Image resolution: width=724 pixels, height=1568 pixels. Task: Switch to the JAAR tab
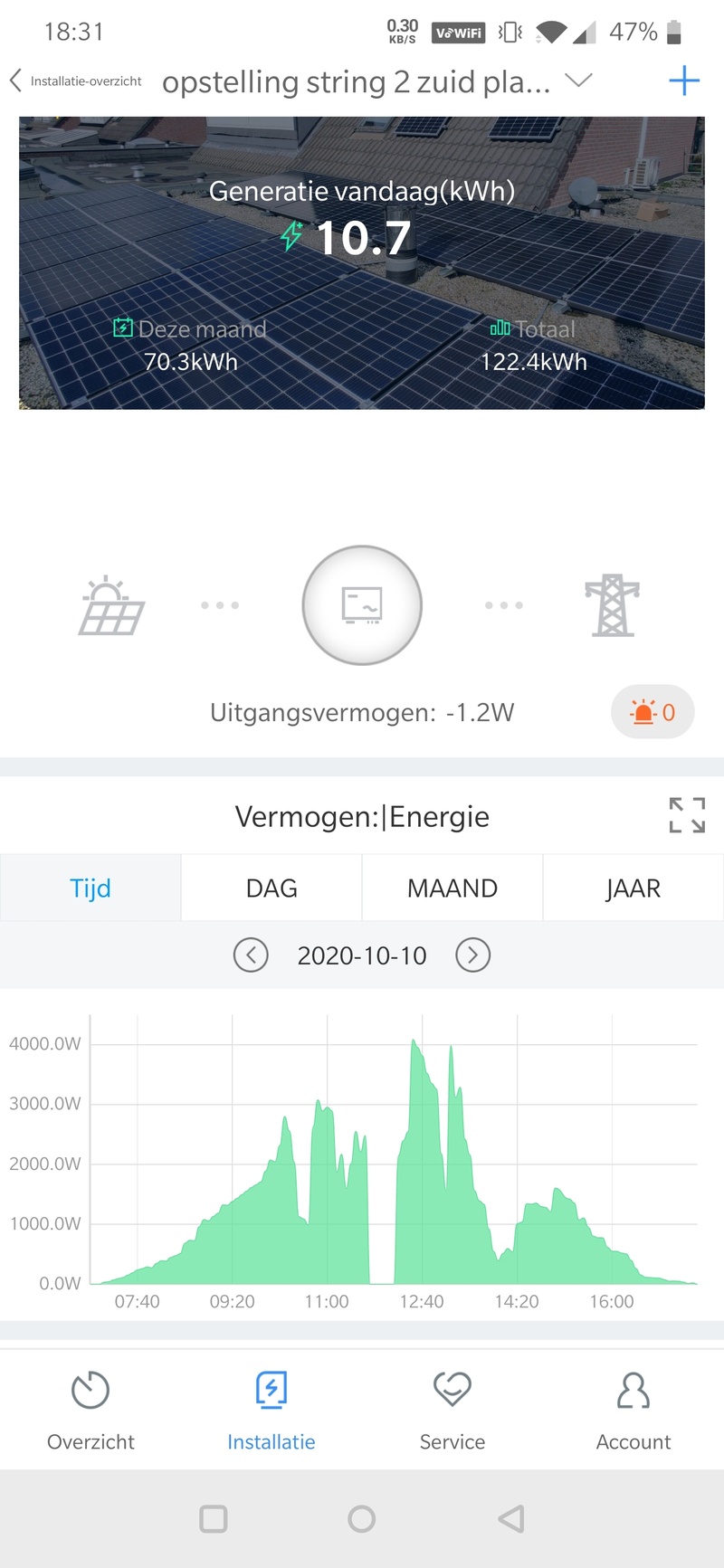click(633, 888)
